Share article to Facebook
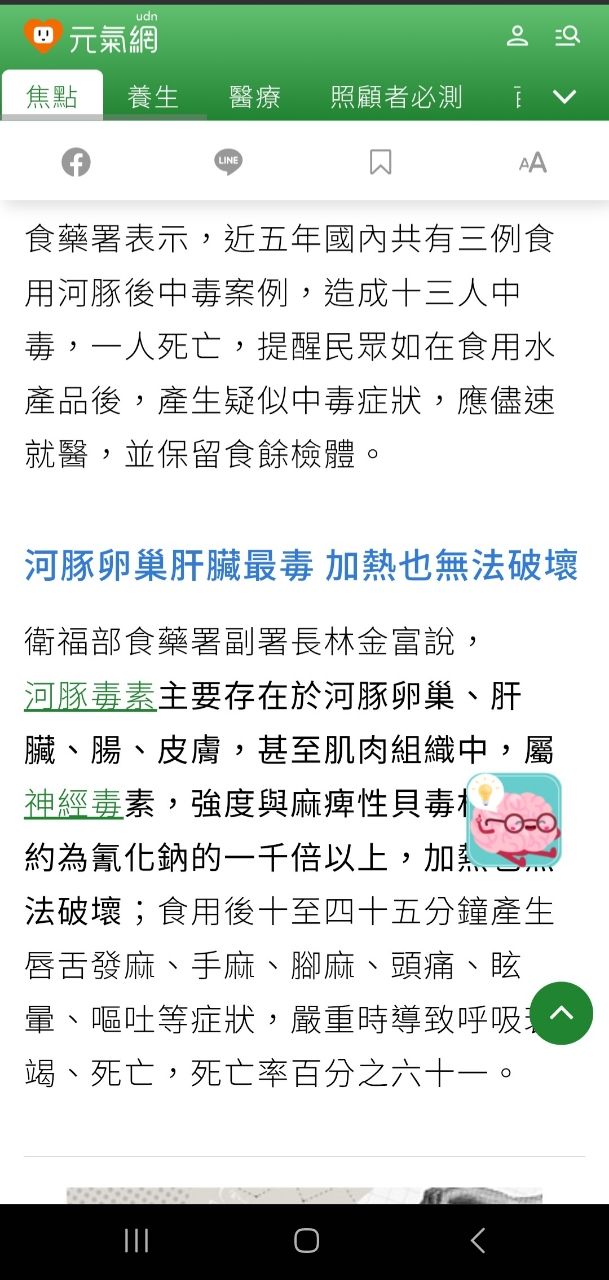 [x=76, y=162]
